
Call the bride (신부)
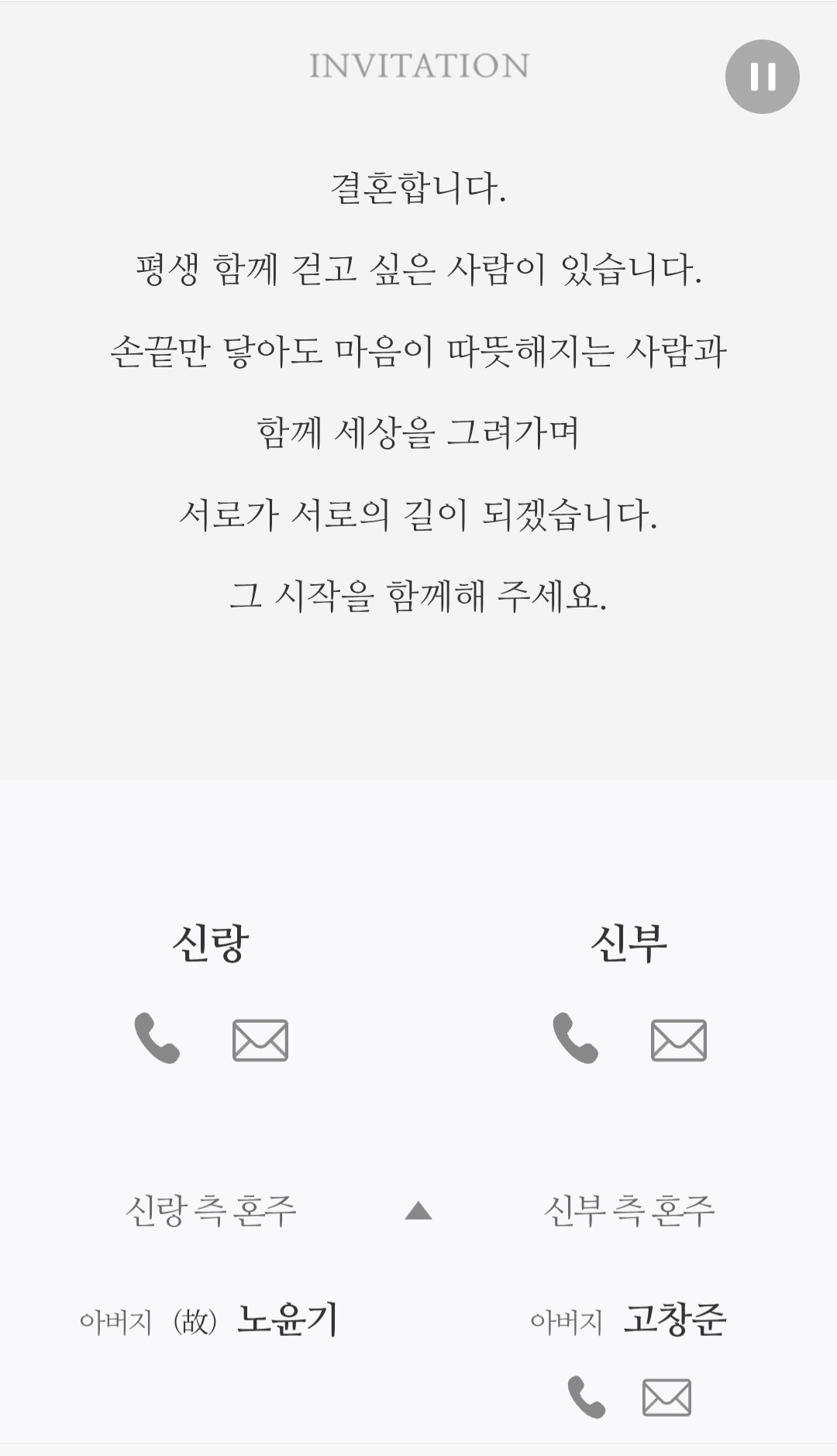[x=576, y=1039]
